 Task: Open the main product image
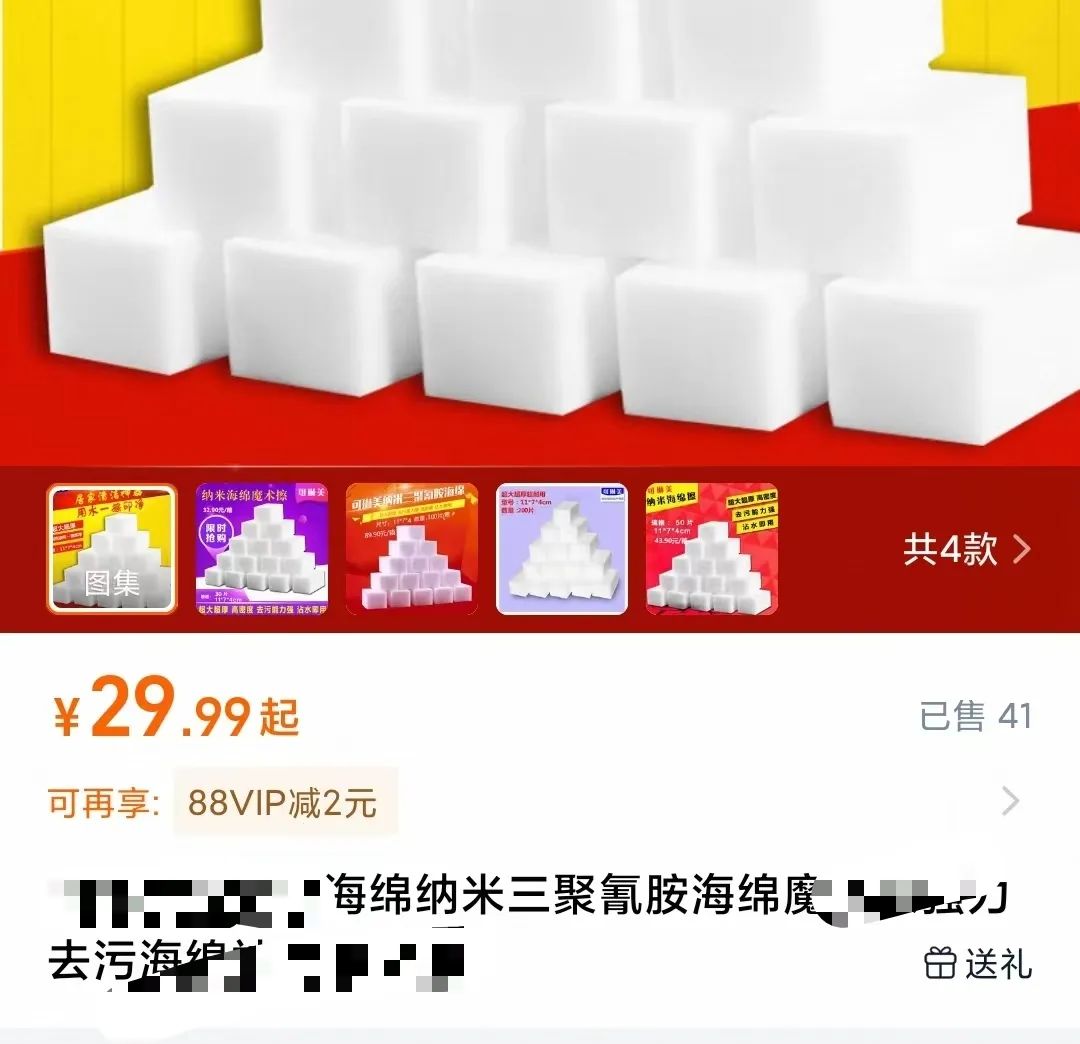[540, 230]
